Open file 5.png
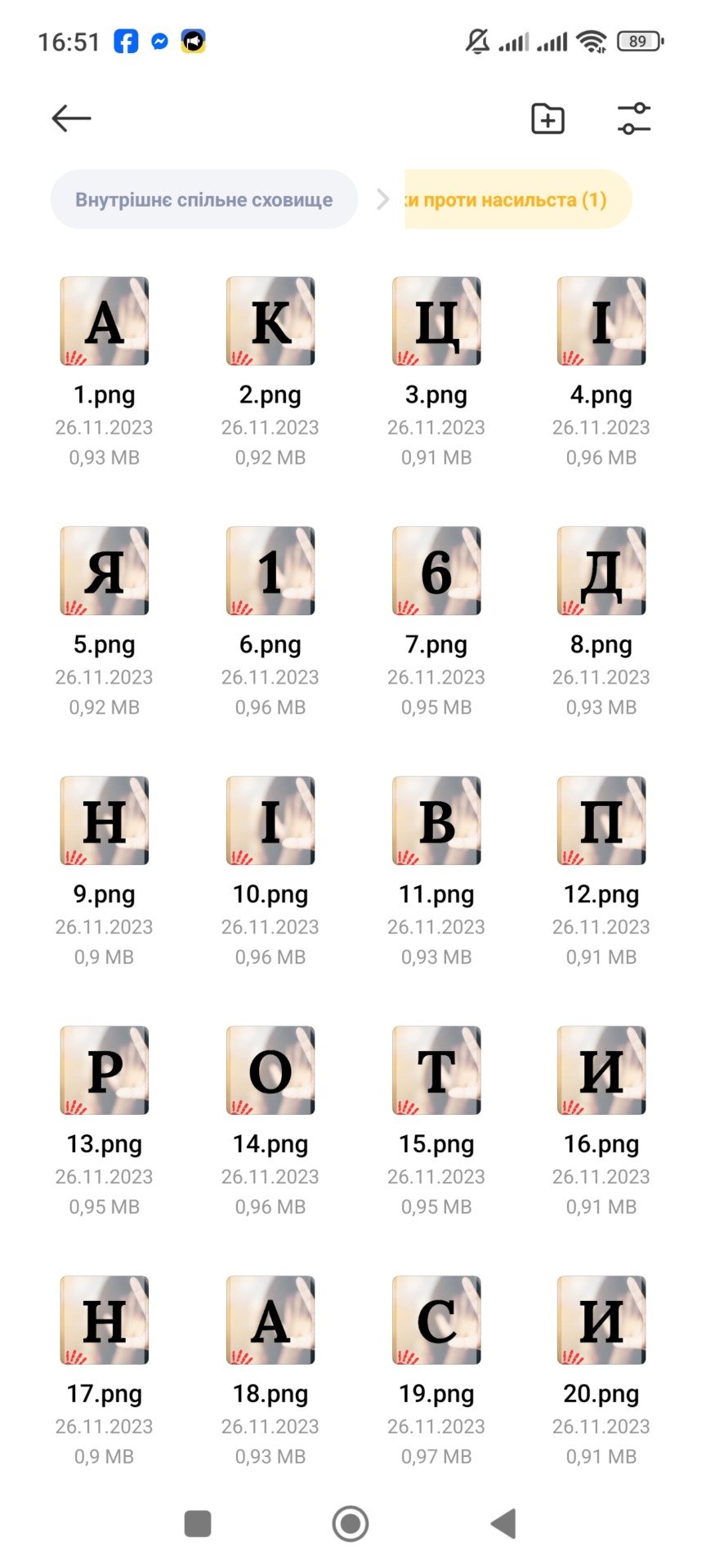Screen dimensions: 706x1568 click(x=105, y=571)
